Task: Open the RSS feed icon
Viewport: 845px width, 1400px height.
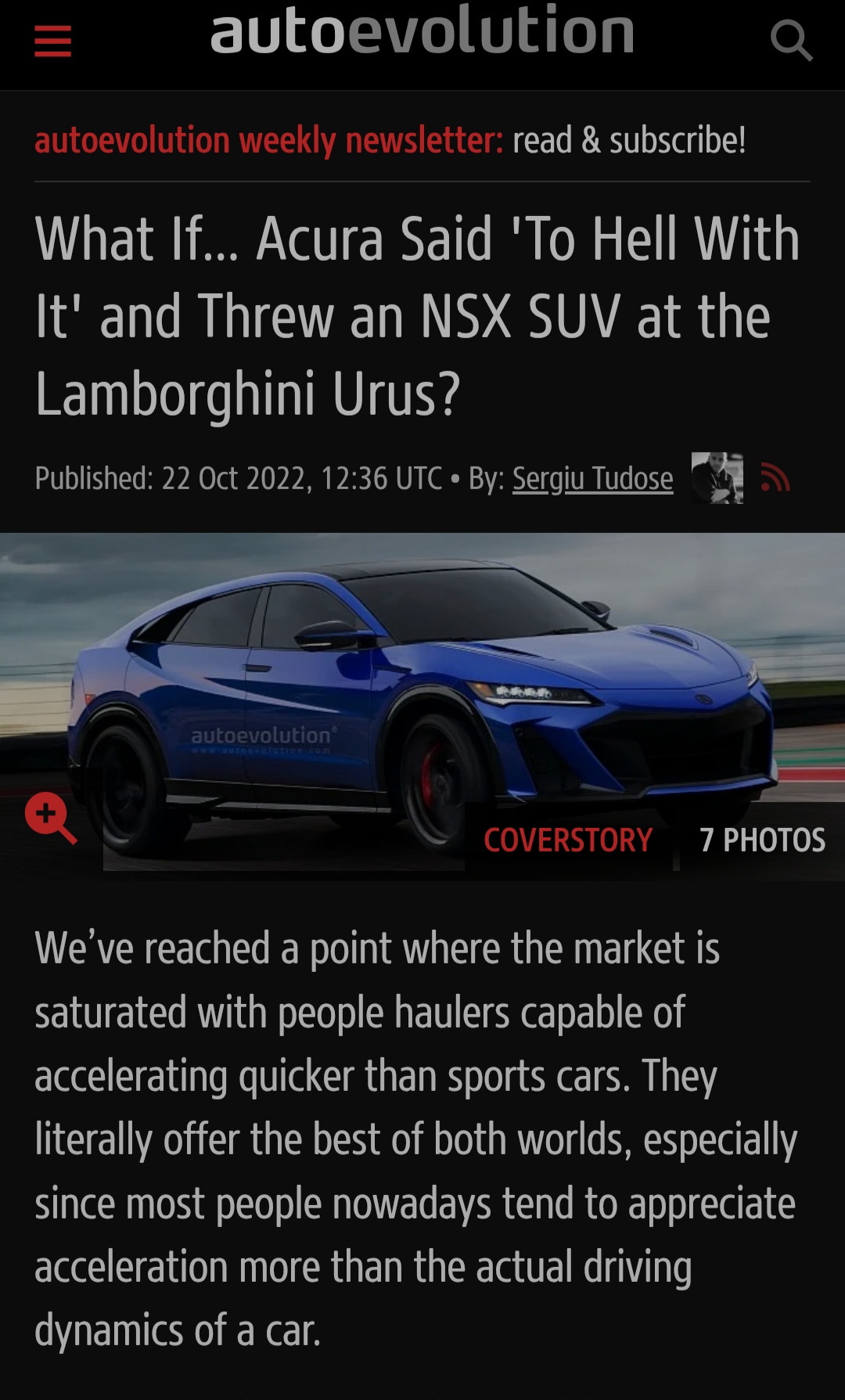Action: [x=775, y=477]
